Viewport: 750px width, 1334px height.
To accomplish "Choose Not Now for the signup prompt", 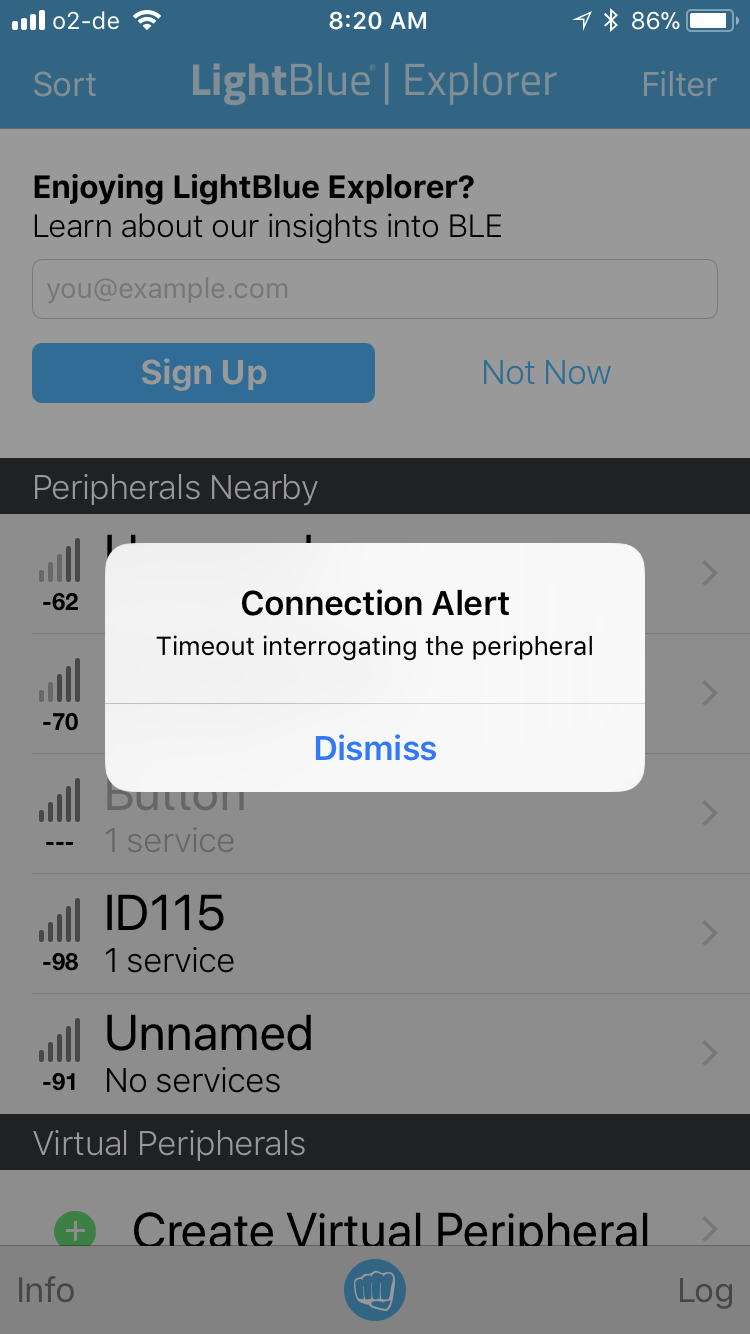I will (x=546, y=373).
